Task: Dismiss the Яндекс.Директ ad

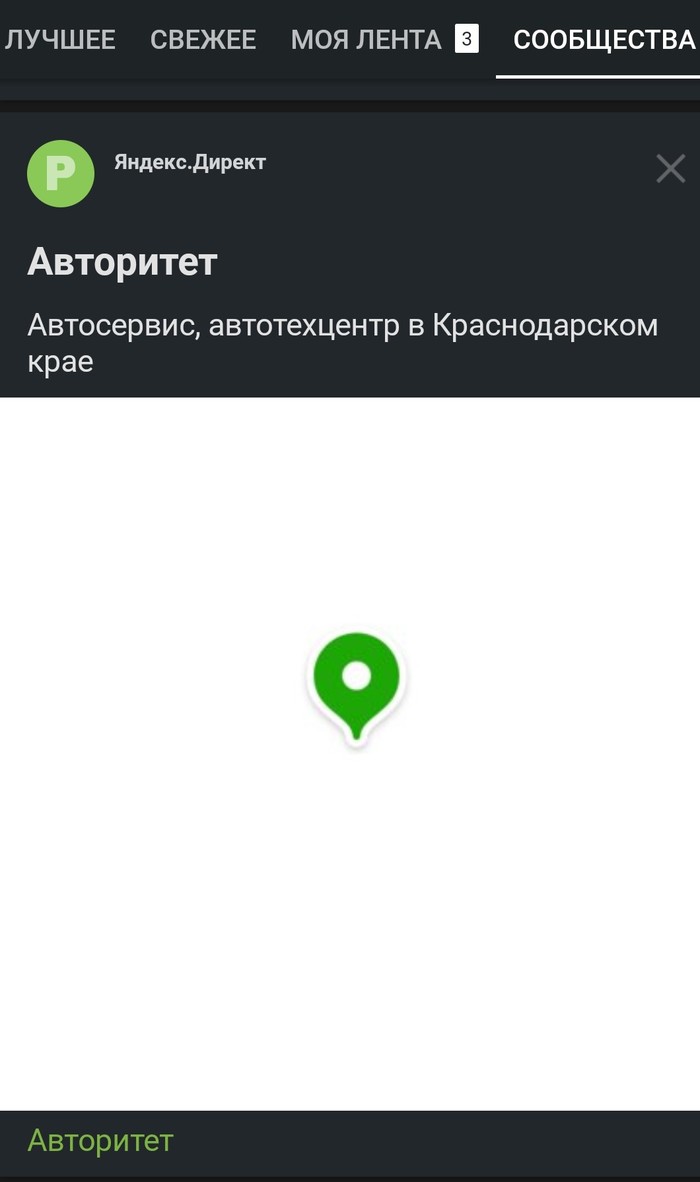Action: pos(670,169)
